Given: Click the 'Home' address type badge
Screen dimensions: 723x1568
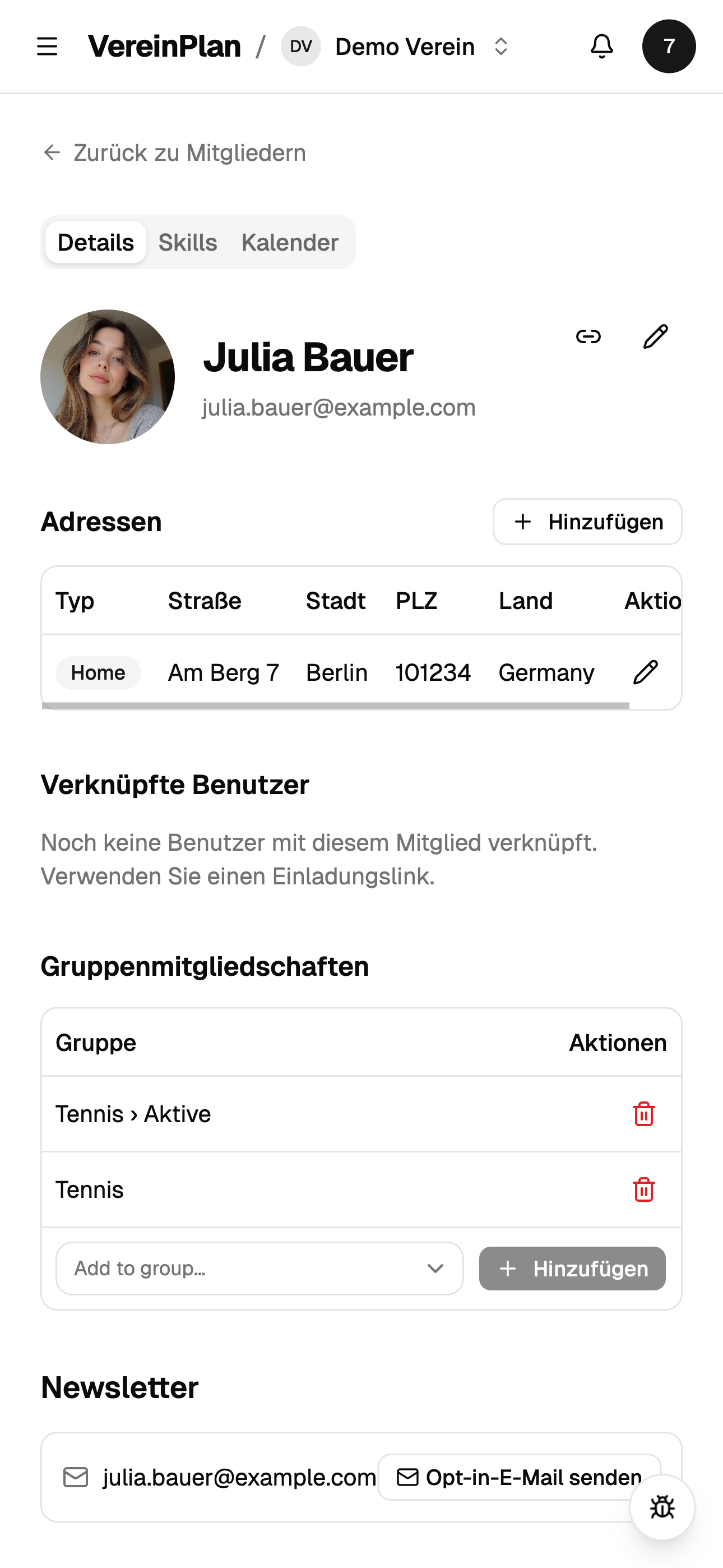Looking at the screenshot, I should (98, 672).
